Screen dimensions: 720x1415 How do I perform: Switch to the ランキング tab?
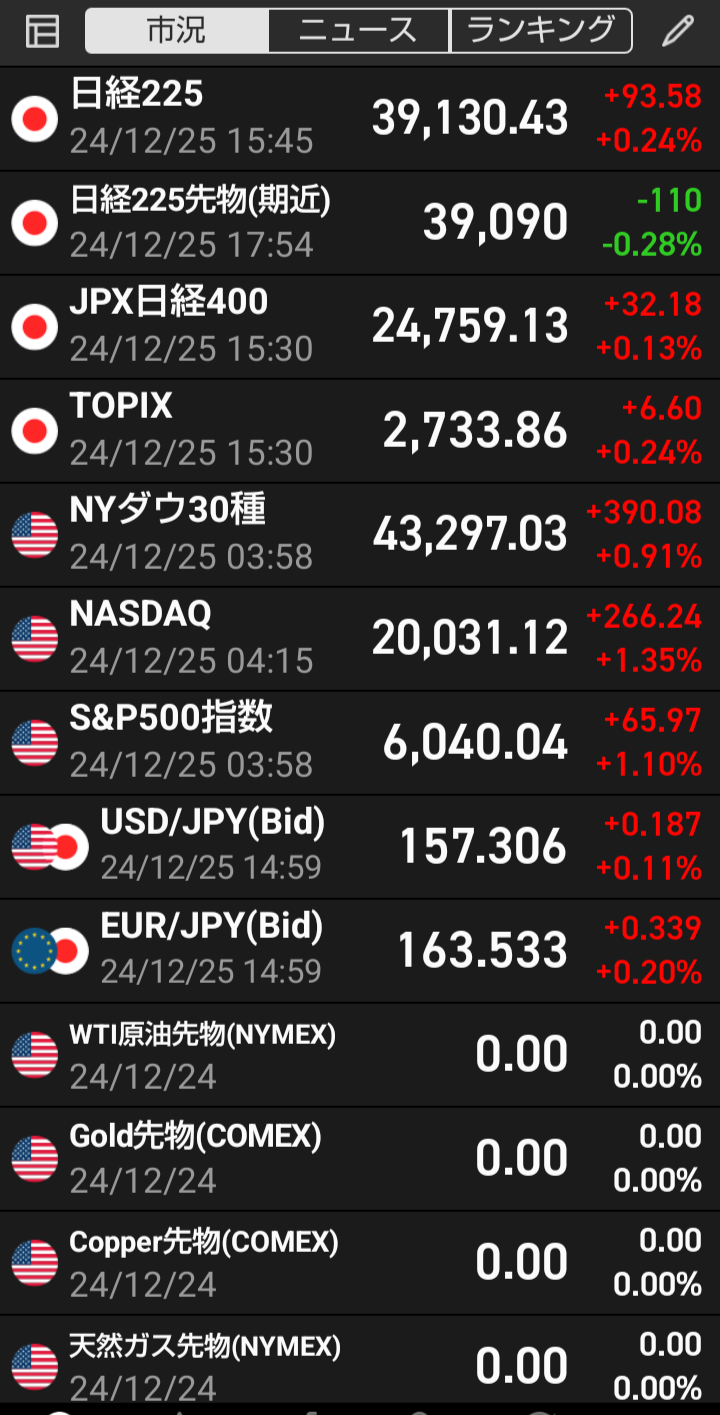click(541, 31)
